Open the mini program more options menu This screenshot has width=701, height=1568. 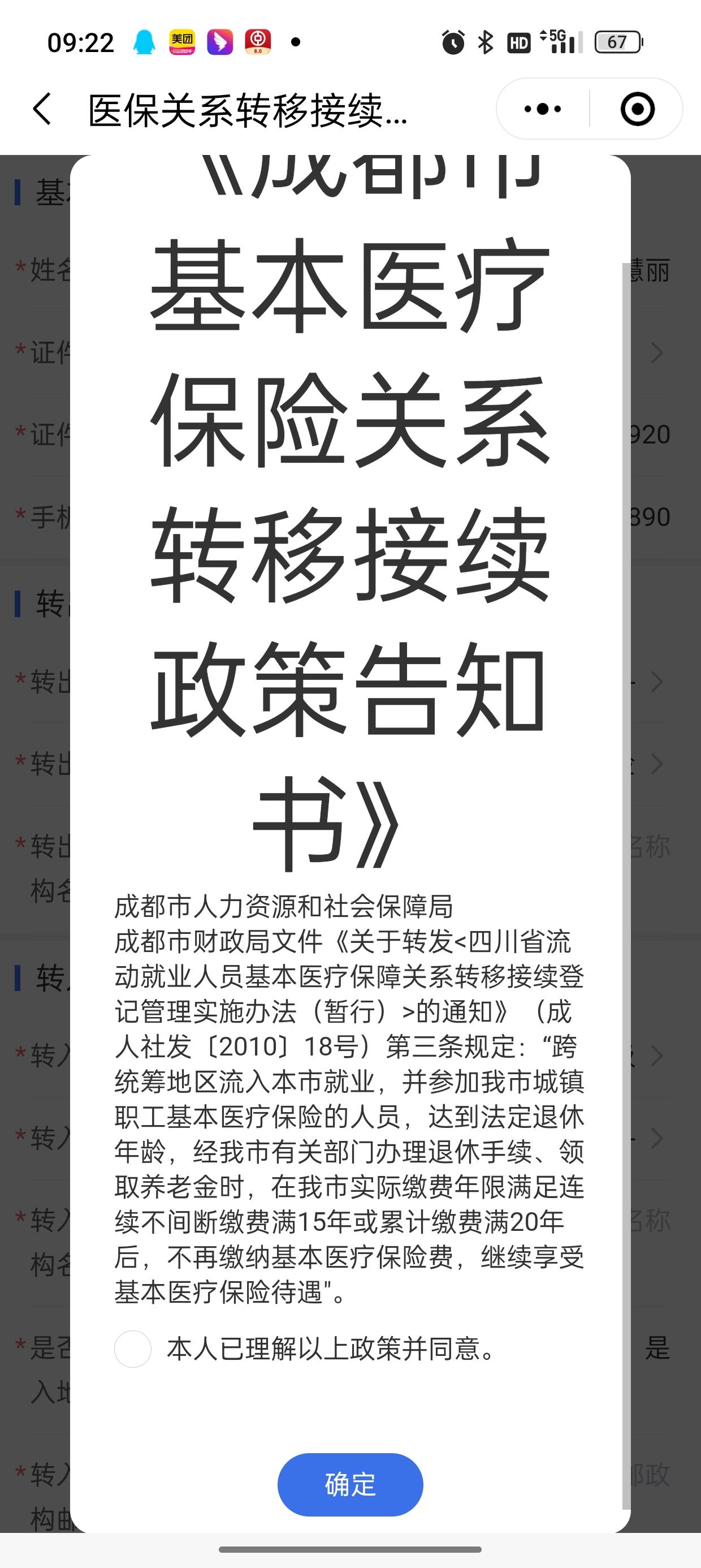(542, 110)
